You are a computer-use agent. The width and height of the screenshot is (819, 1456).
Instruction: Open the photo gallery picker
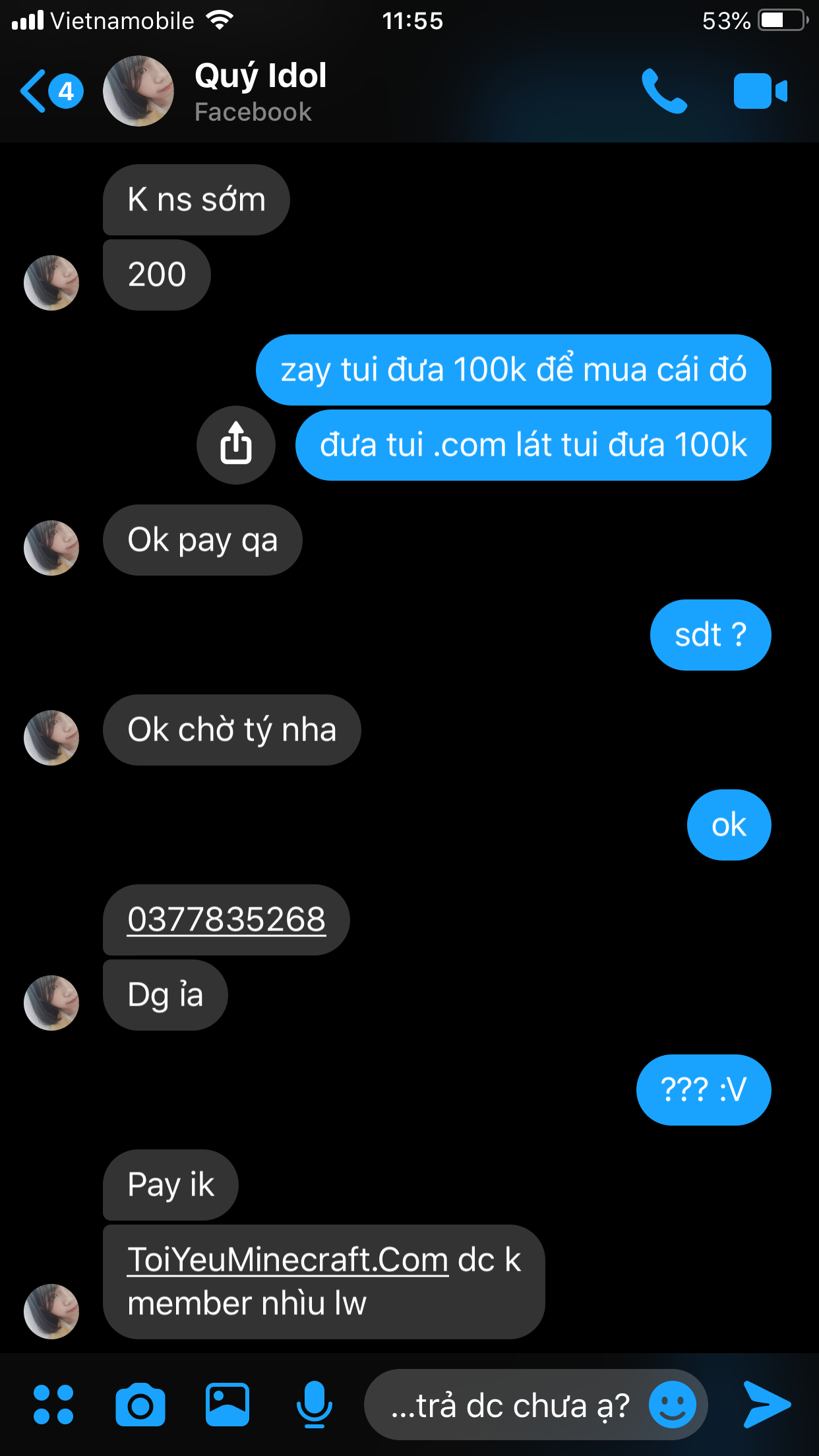pyautogui.click(x=228, y=1405)
